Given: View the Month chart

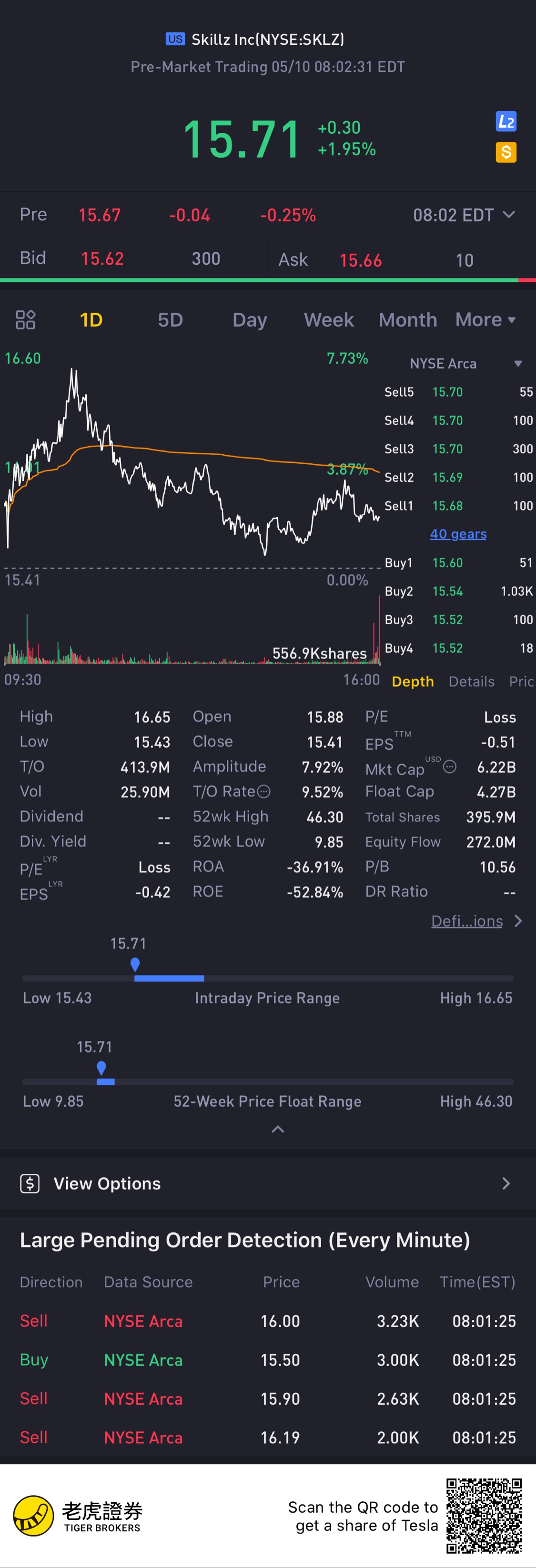Looking at the screenshot, I should click(407, 320).
